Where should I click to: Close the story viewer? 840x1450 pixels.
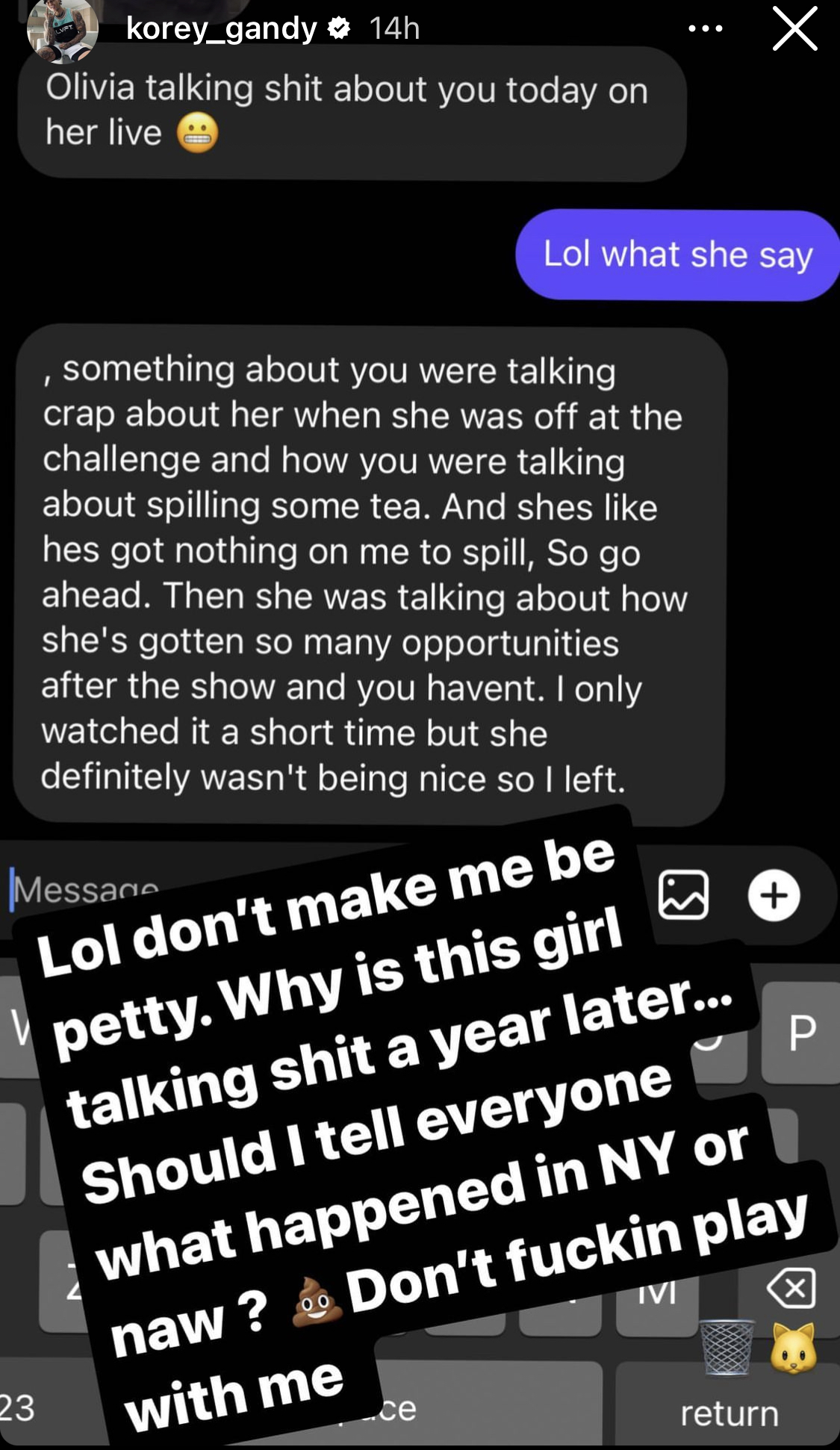pos(794,28)
